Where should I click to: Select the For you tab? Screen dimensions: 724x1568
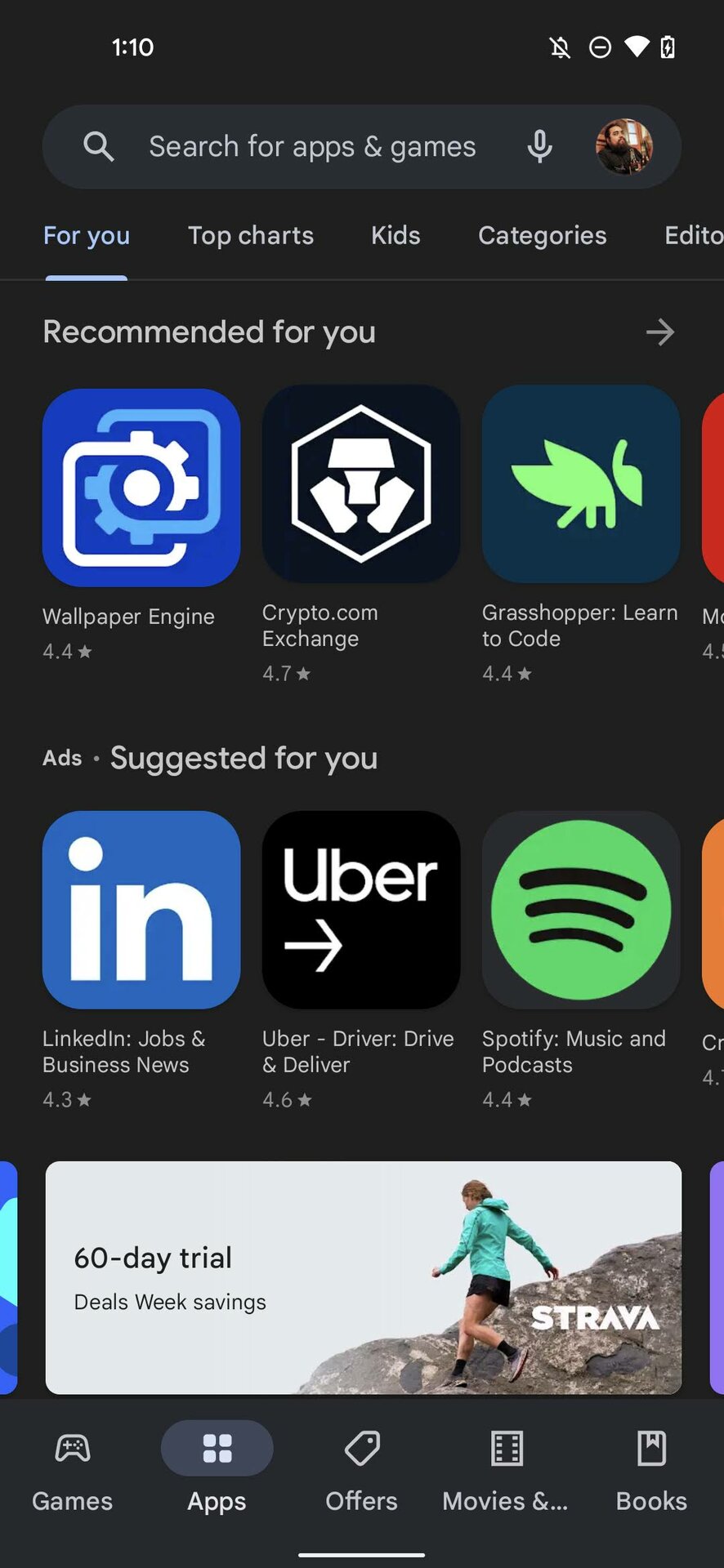pos(87,236)
